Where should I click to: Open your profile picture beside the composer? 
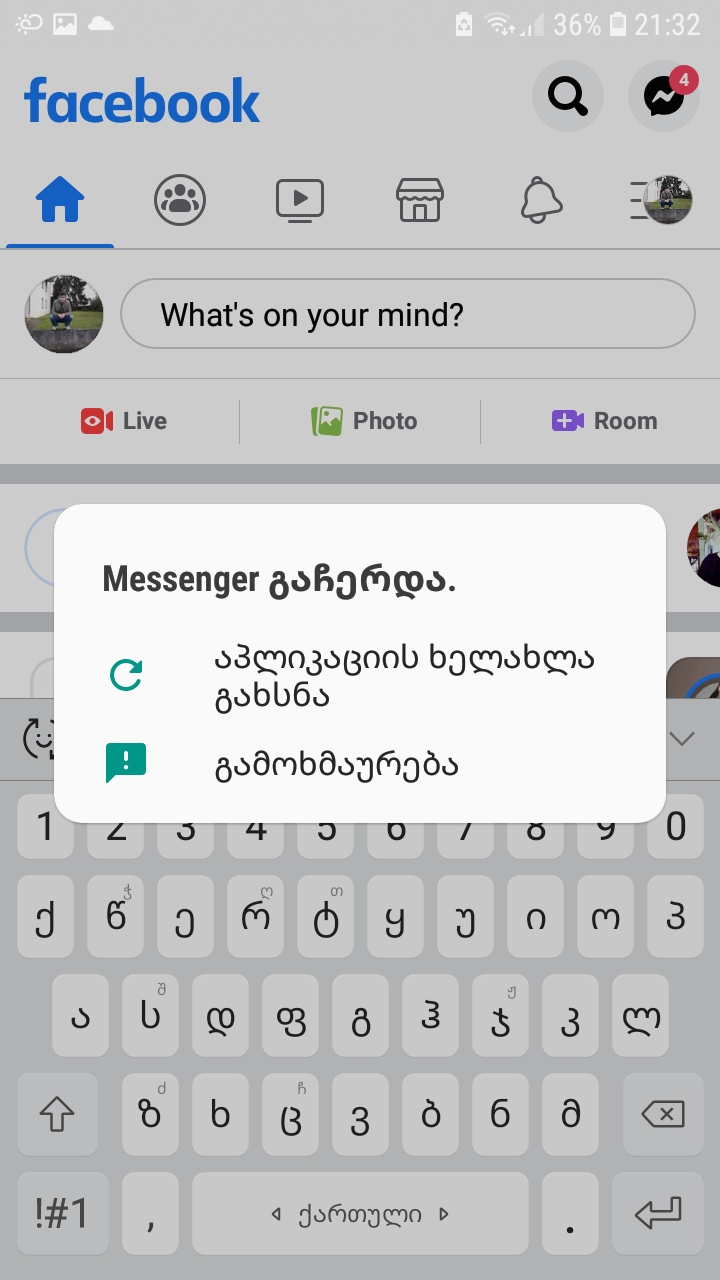(x=63, y=315)
